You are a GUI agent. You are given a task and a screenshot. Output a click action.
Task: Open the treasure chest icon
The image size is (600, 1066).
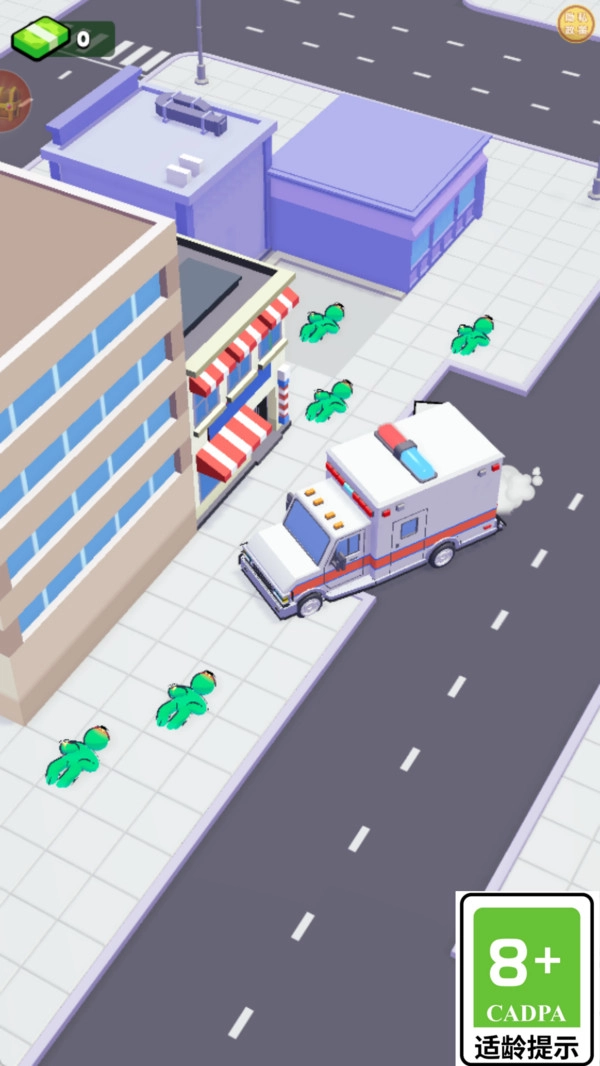[12, 100]
